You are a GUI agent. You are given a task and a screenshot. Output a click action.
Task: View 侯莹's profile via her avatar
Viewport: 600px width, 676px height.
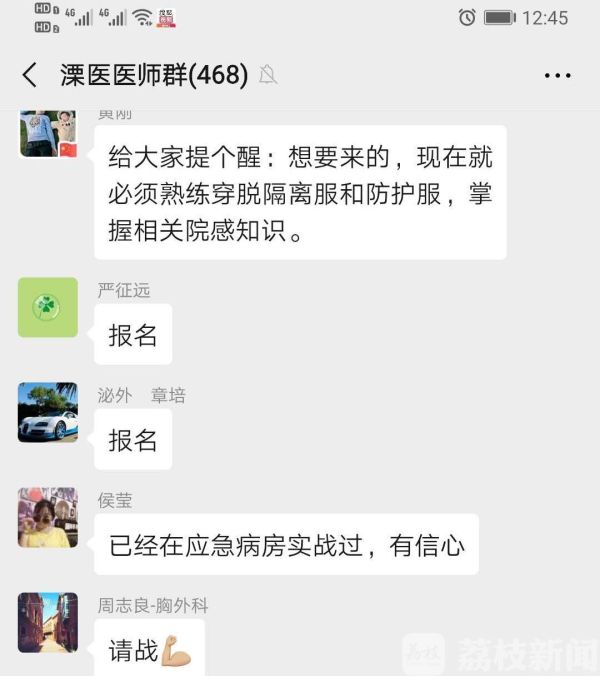coord(47,517)
